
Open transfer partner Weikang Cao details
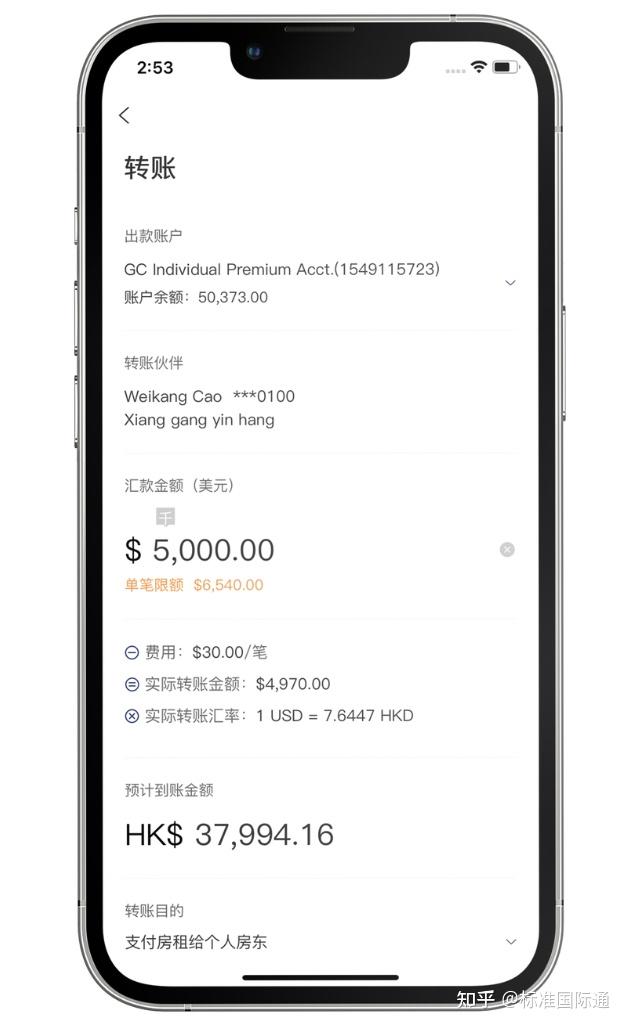coord(320,408)
